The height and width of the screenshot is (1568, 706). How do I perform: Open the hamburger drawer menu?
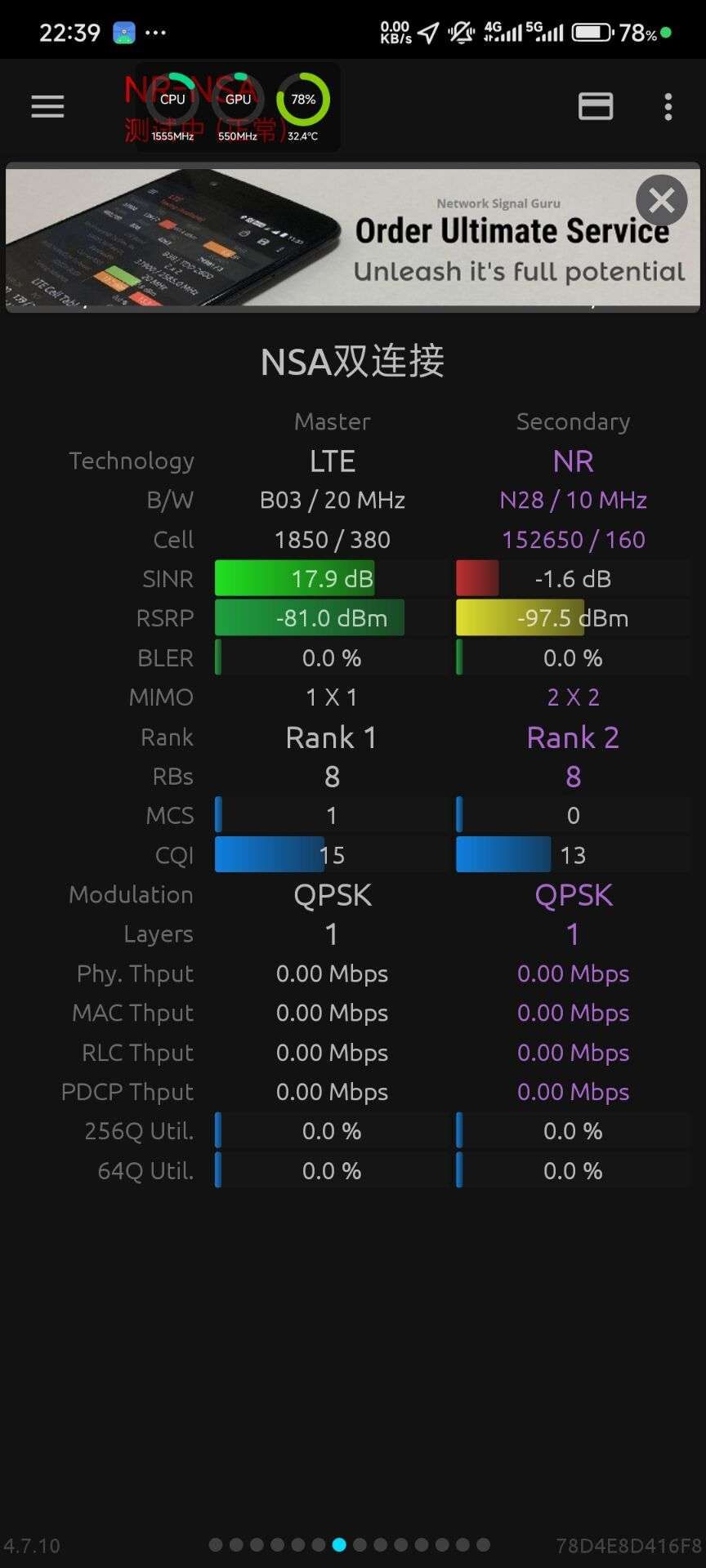(47, 106)
